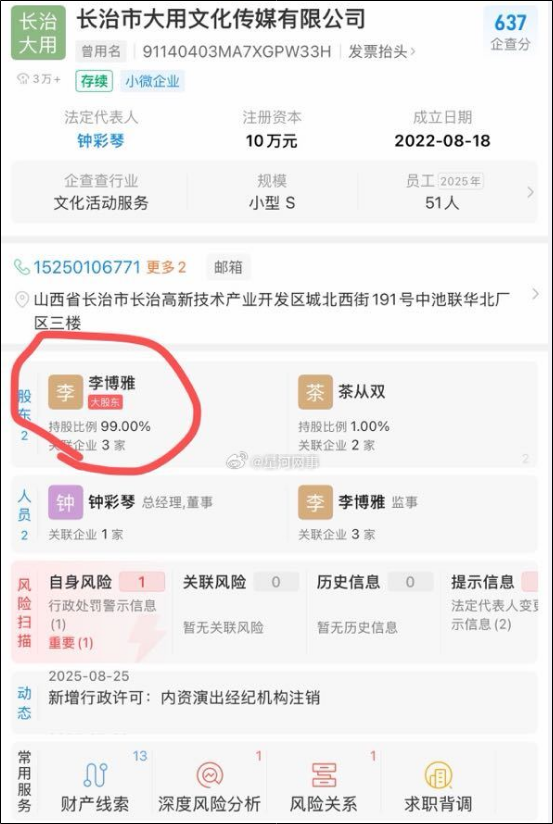
Task: Open the 发票抬头 invoice header link
Action: [382, 52]
